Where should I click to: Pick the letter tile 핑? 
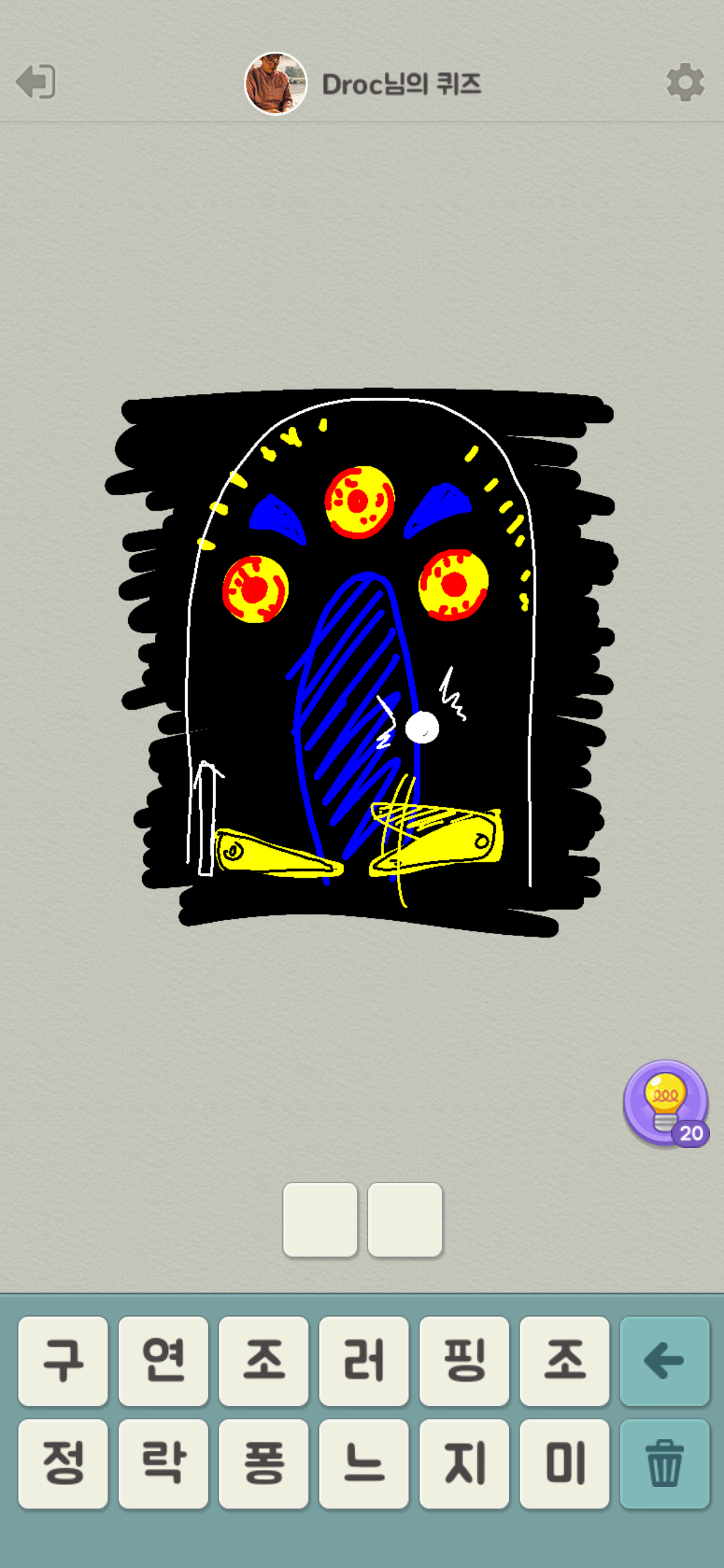pyautogui.click(x=464, y=1360)
